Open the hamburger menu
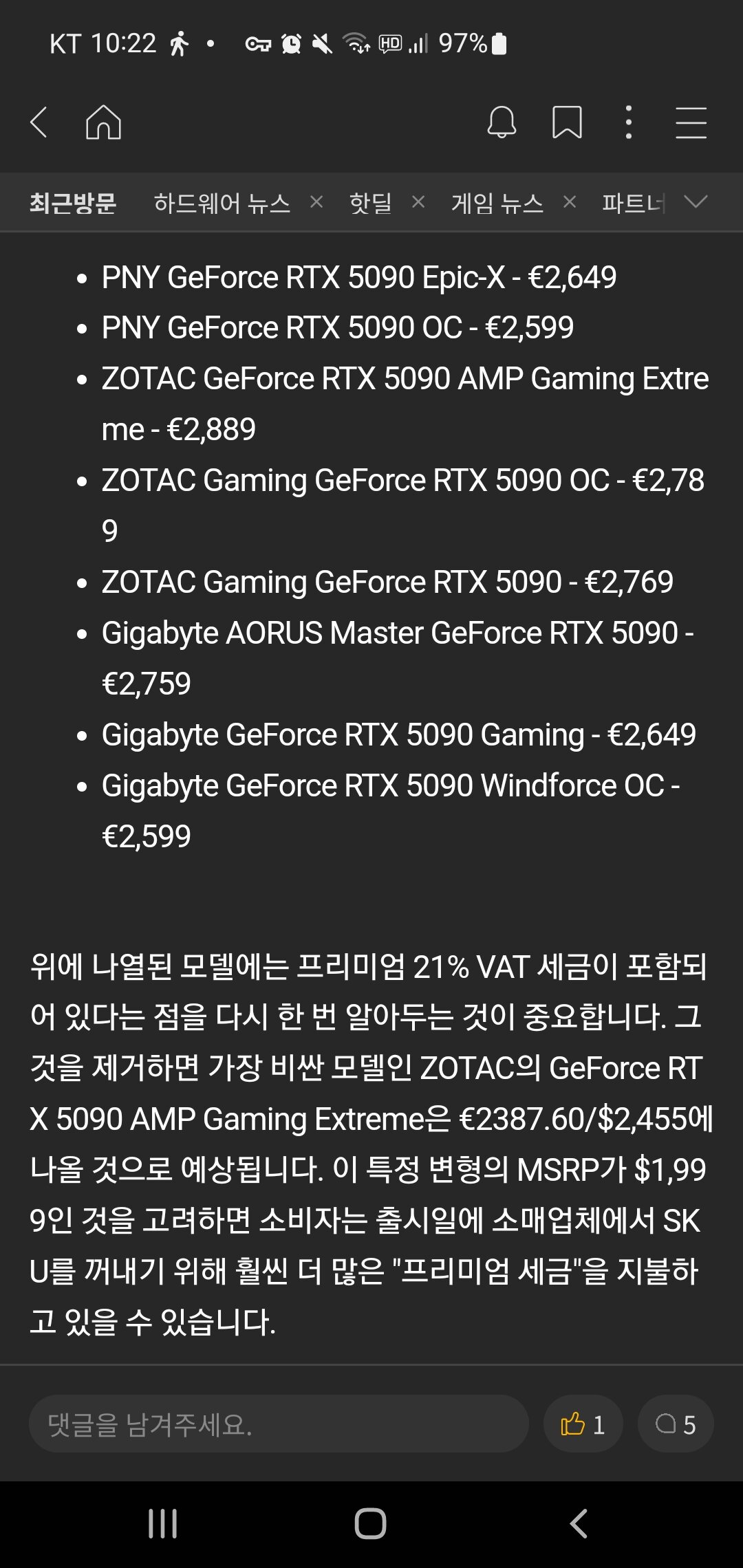Viewport: 743px width, 1568px height. (691, 122)
